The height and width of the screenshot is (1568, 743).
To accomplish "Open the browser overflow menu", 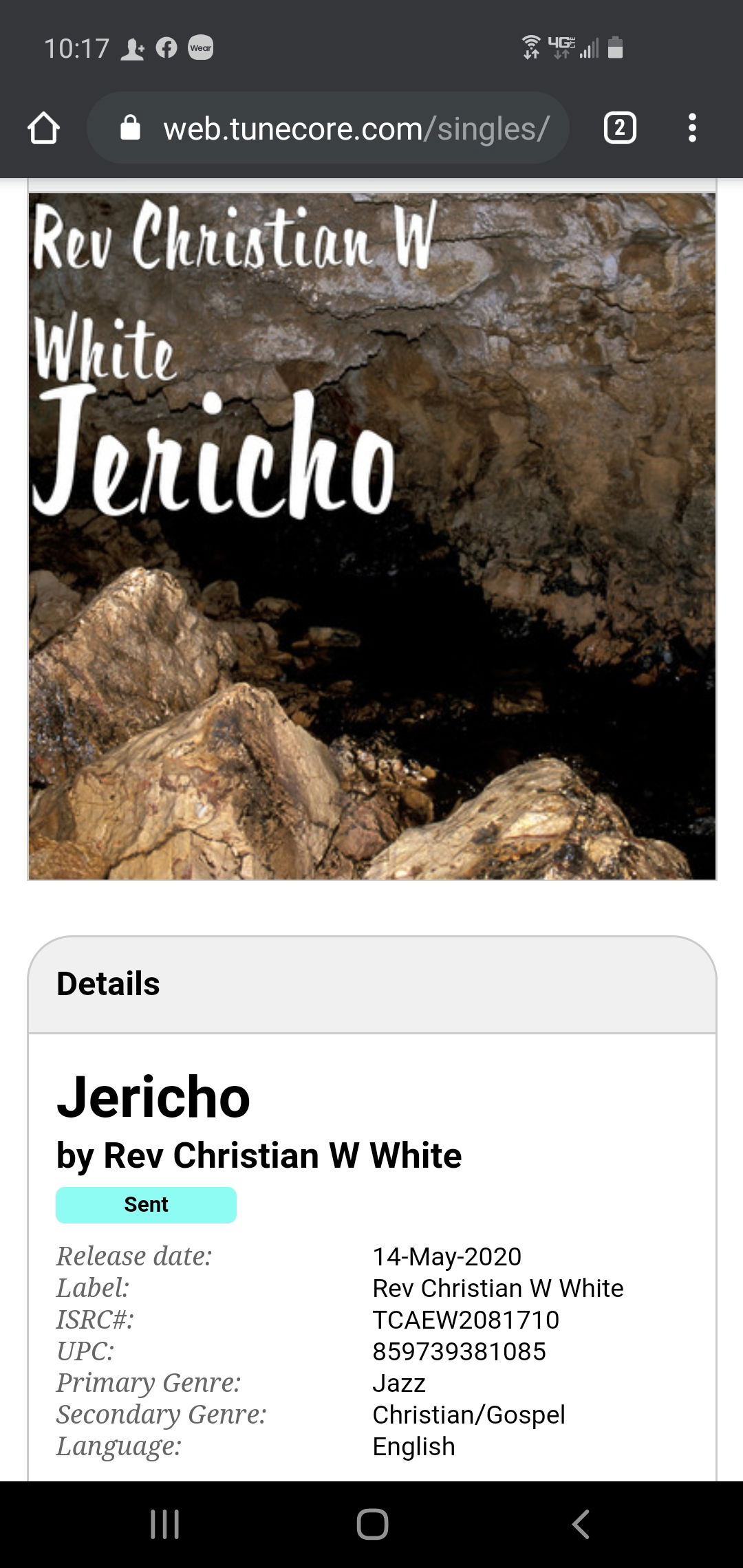I will (x=692, y=128).
